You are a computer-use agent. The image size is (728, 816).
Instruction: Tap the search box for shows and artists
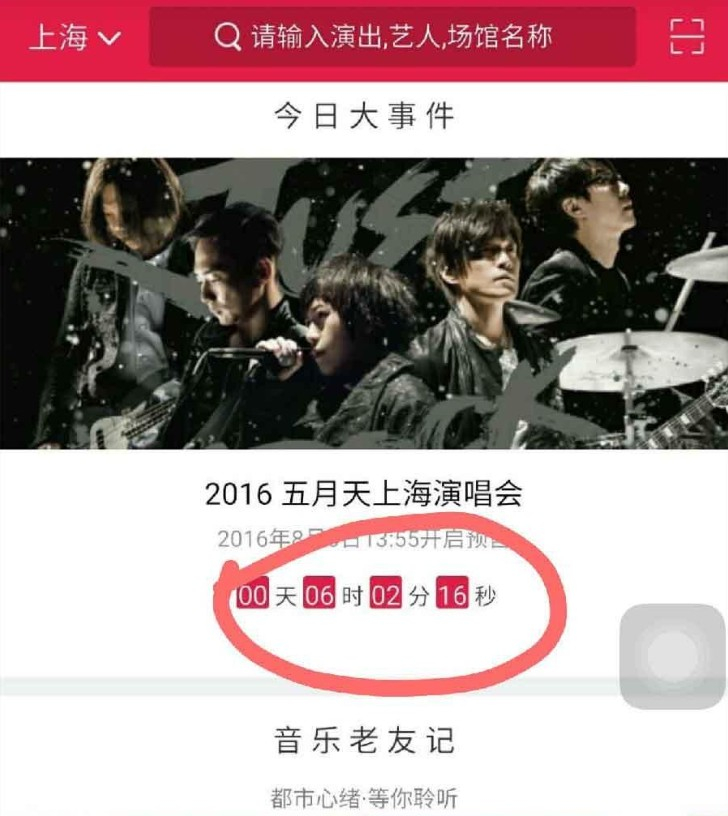[392, 38]
